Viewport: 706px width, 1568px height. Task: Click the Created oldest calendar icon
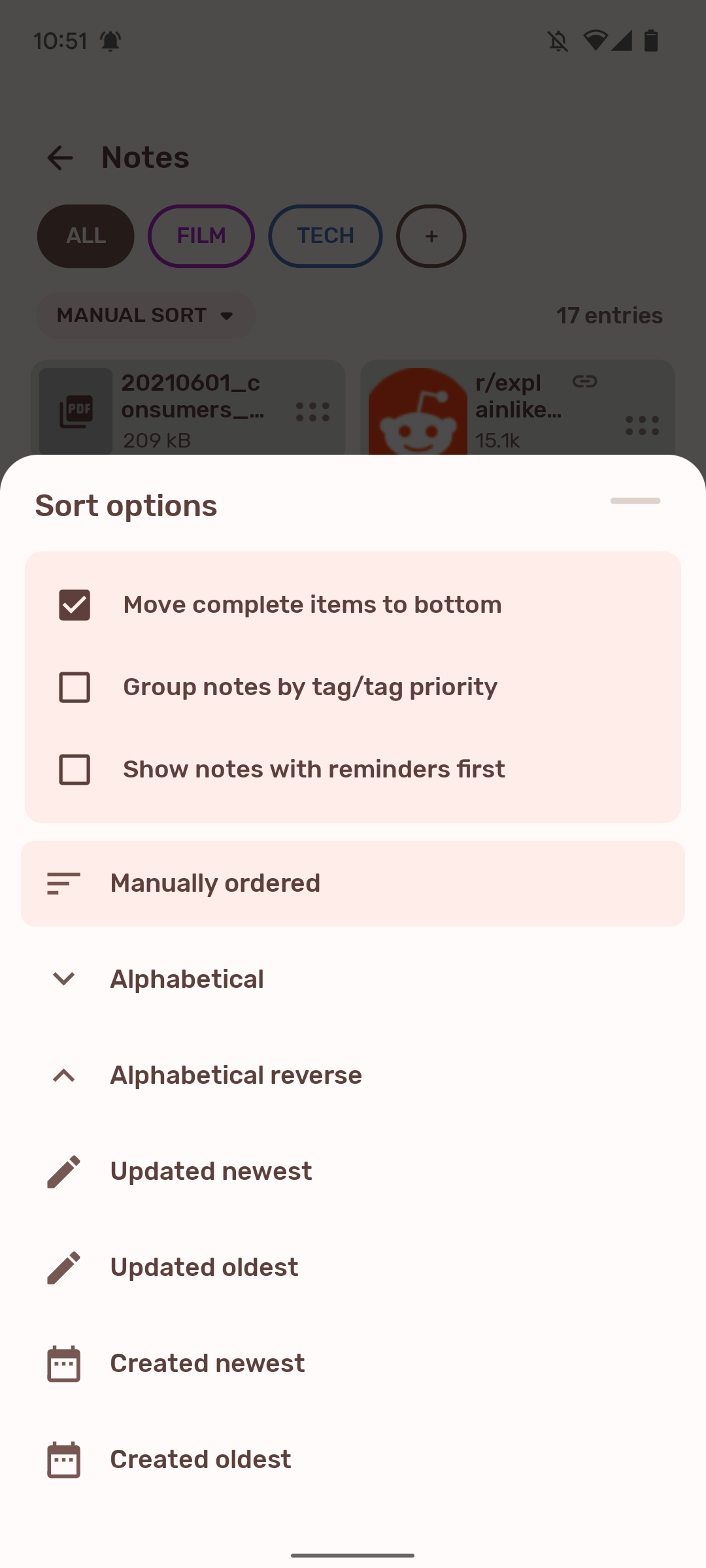[x=63, y=1458]
